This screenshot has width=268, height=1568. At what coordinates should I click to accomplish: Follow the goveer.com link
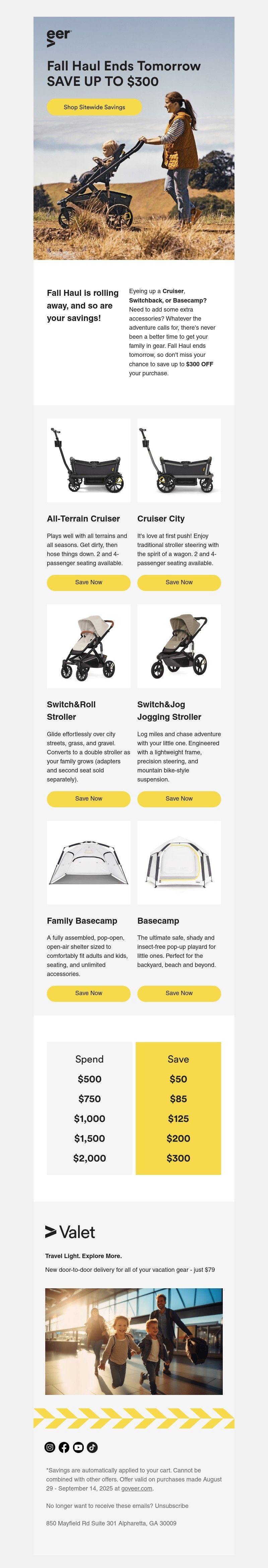pyautogui.click(x=137, y=1488)
